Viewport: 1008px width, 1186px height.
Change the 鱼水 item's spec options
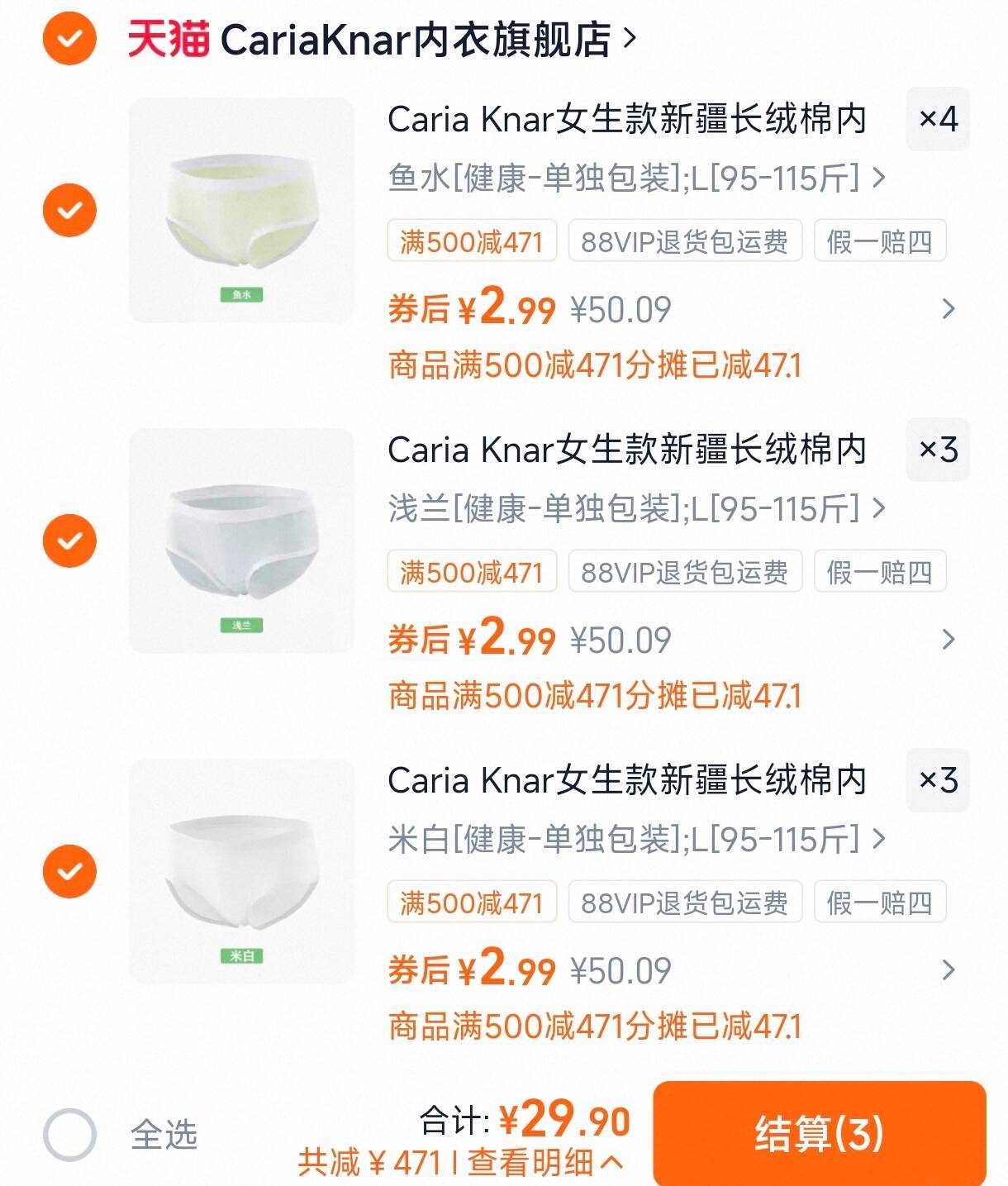(636, 178)
